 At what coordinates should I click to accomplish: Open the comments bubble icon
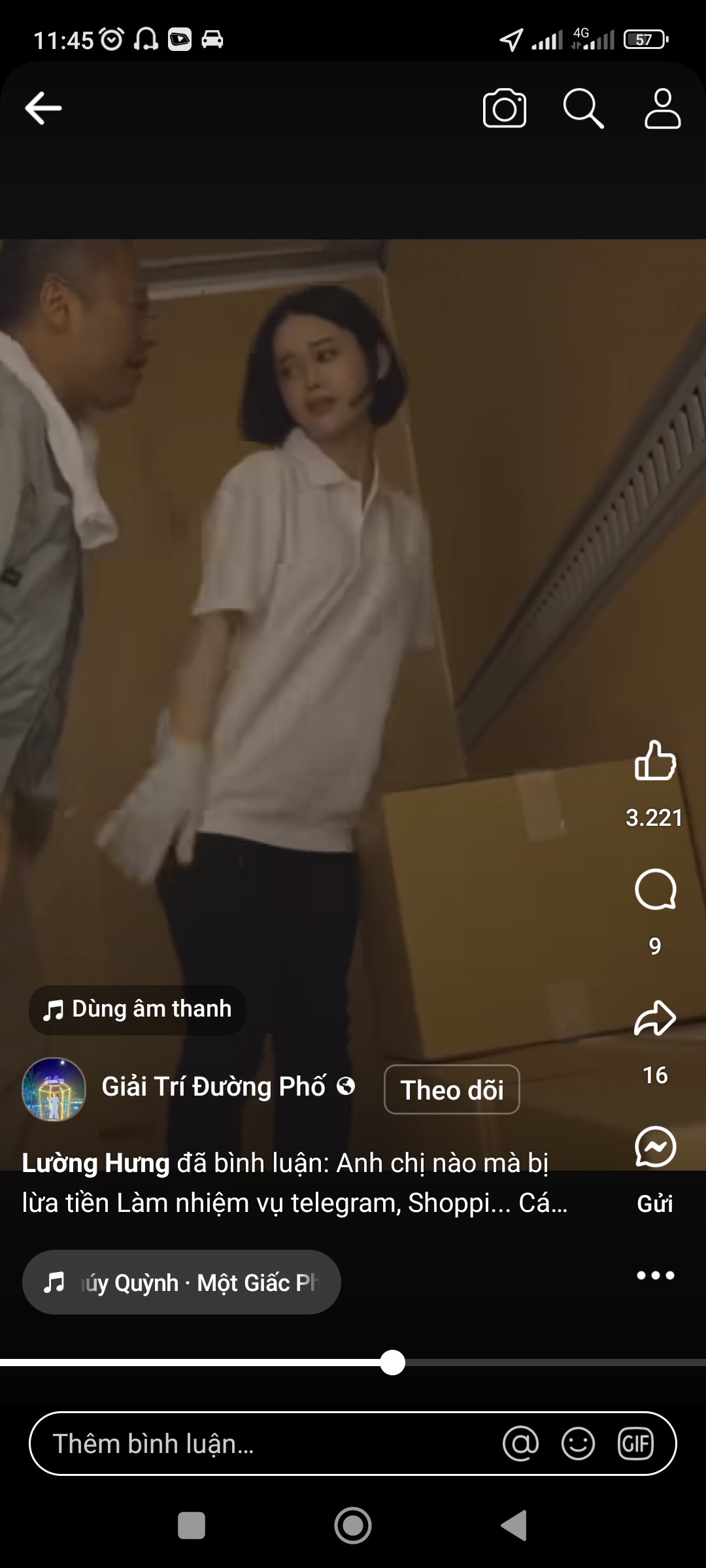(655, 890)
